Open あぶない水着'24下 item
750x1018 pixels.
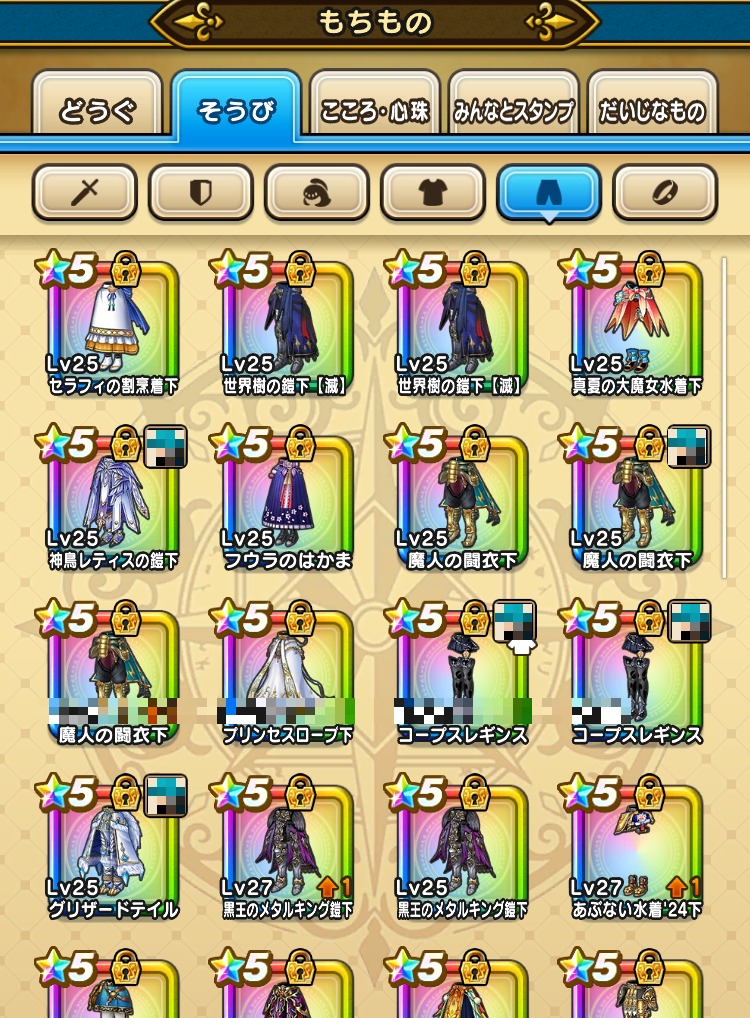click(x=636, y=852)
